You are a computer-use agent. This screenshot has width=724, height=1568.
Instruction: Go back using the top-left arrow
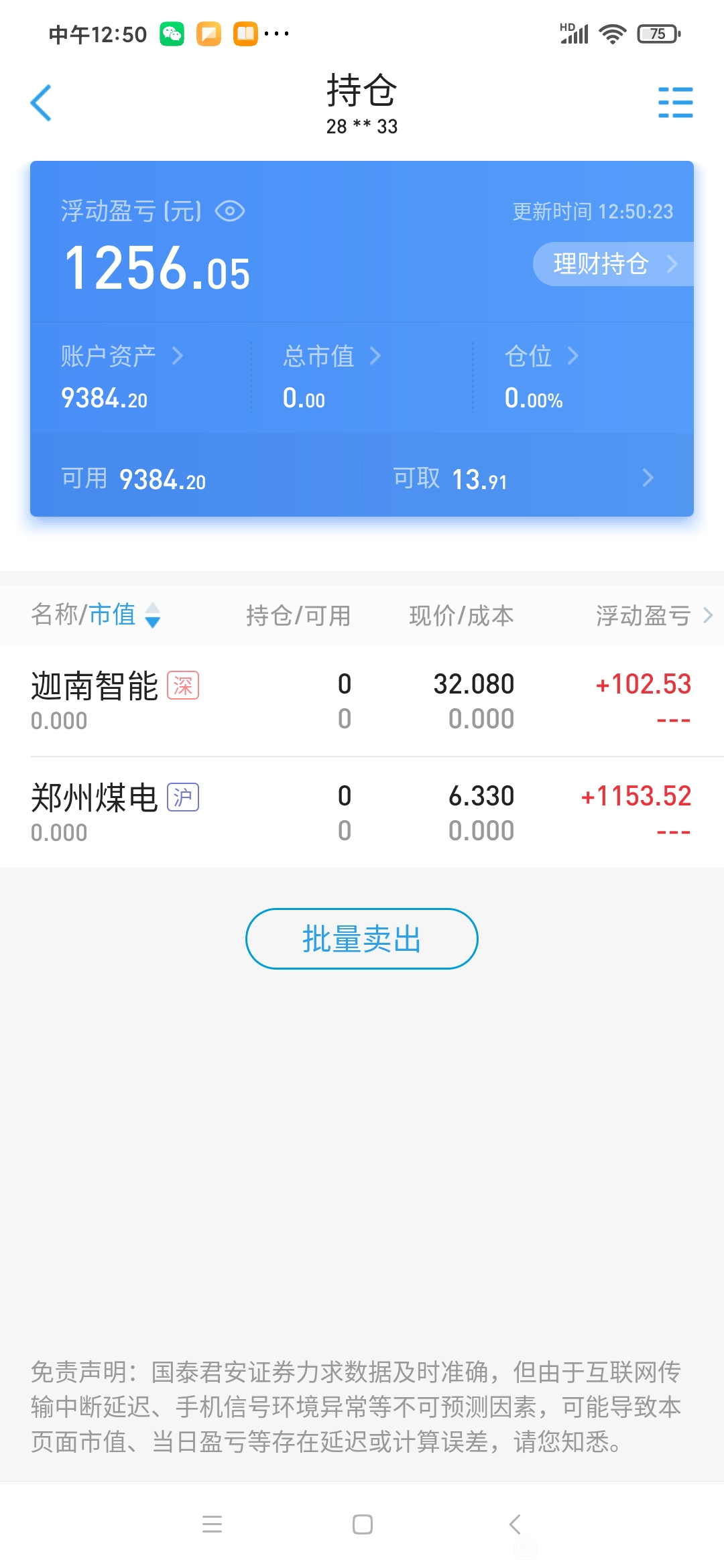click(x=41, y=103)
